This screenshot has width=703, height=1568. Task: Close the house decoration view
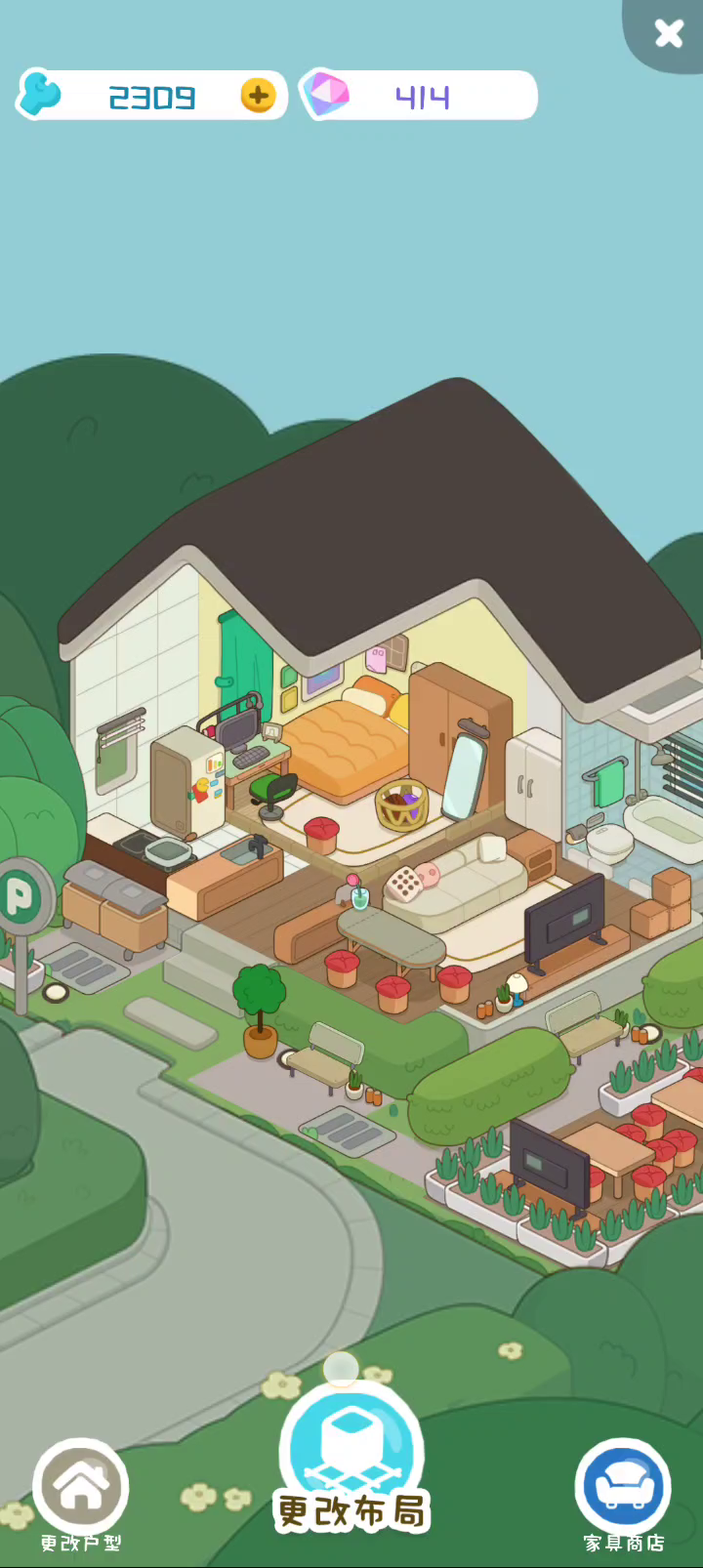669,33
